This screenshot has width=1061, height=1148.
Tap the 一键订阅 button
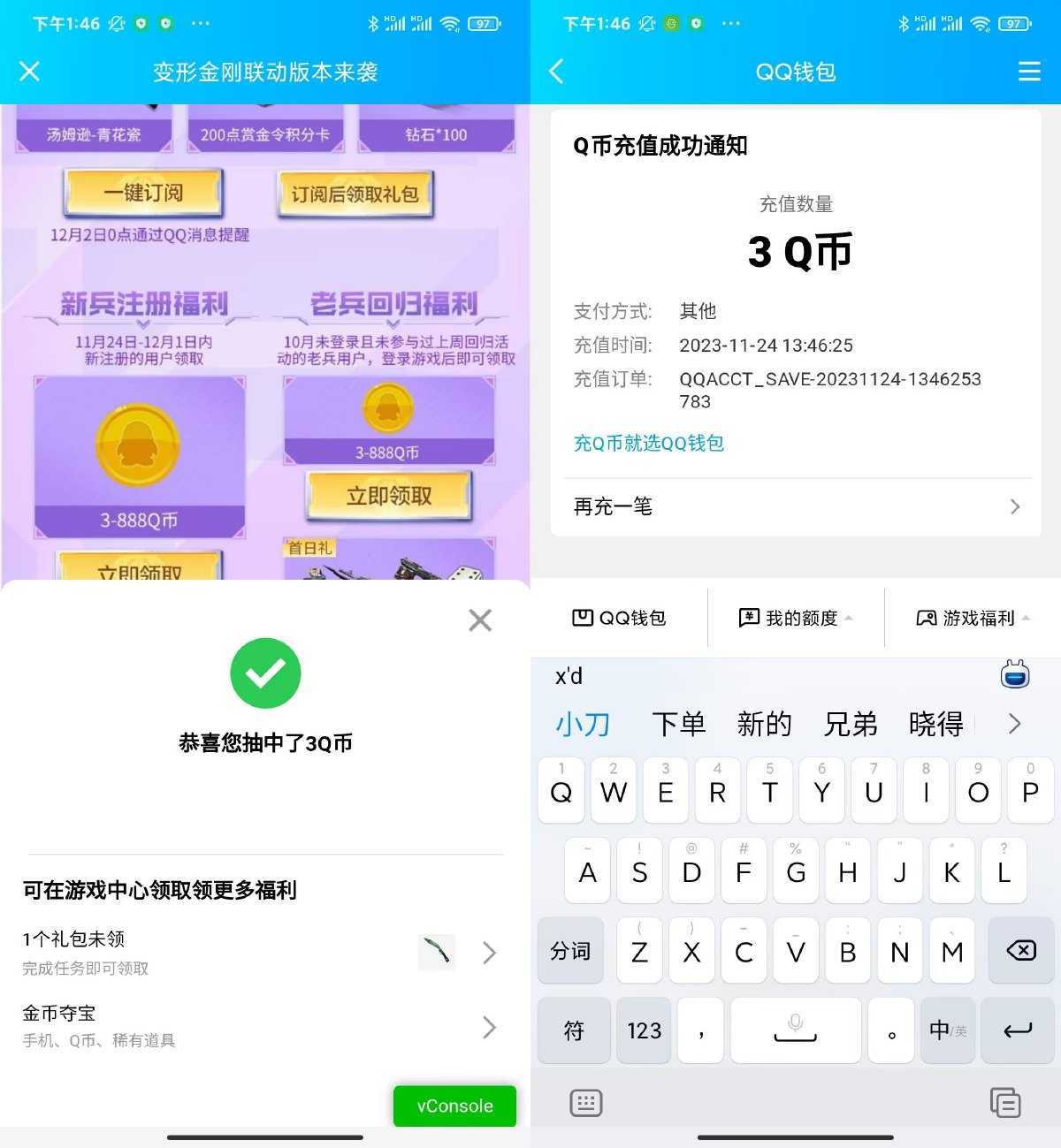143,193
